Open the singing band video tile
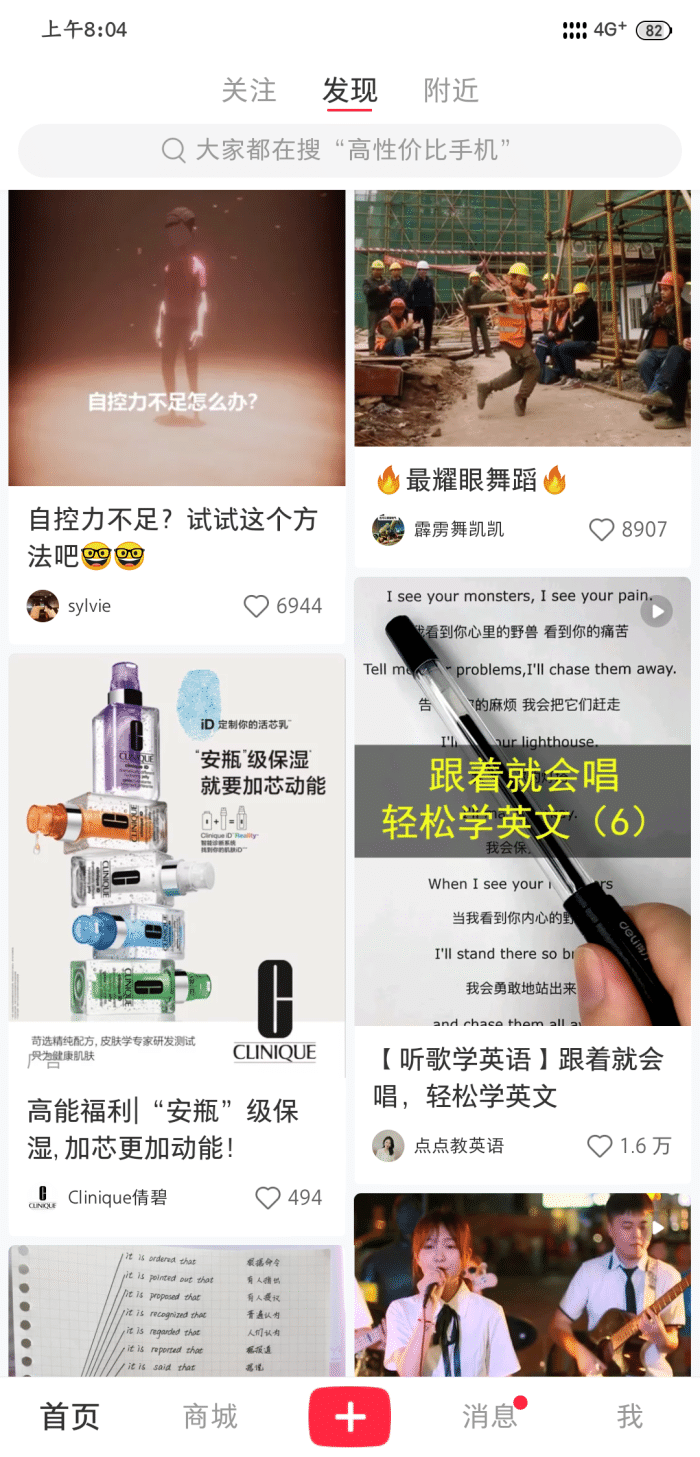 (522, 1285)
